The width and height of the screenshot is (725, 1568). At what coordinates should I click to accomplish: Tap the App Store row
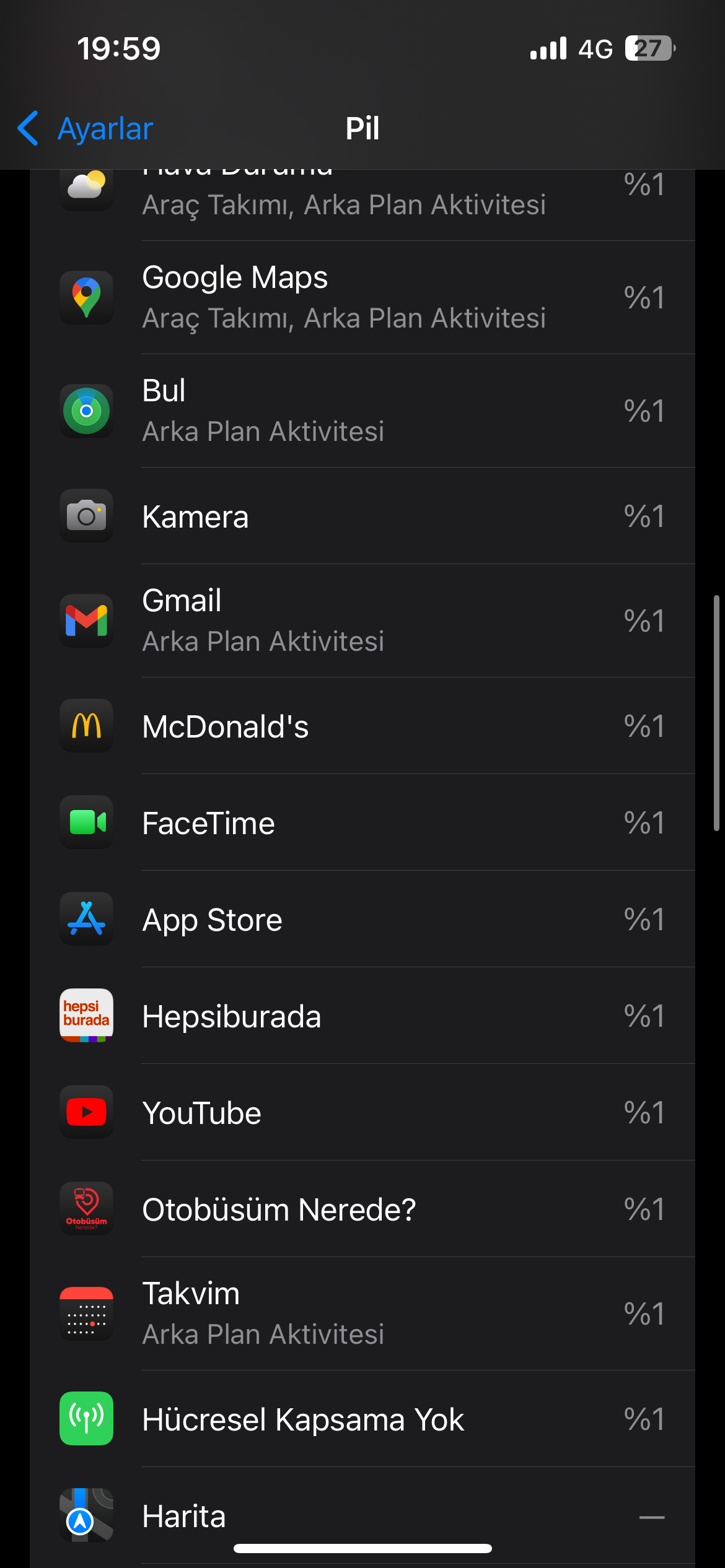362,920
